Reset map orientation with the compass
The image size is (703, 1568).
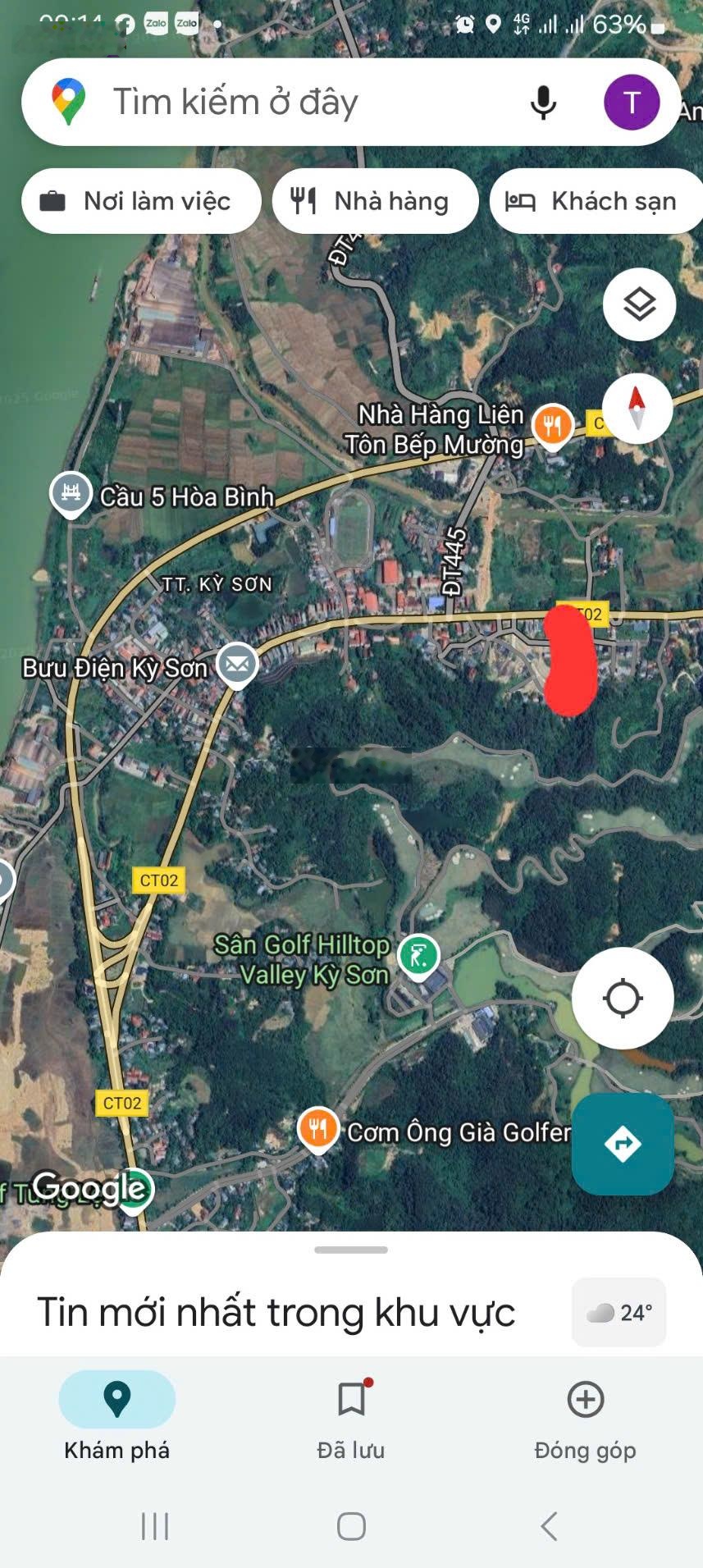(637, 408)
